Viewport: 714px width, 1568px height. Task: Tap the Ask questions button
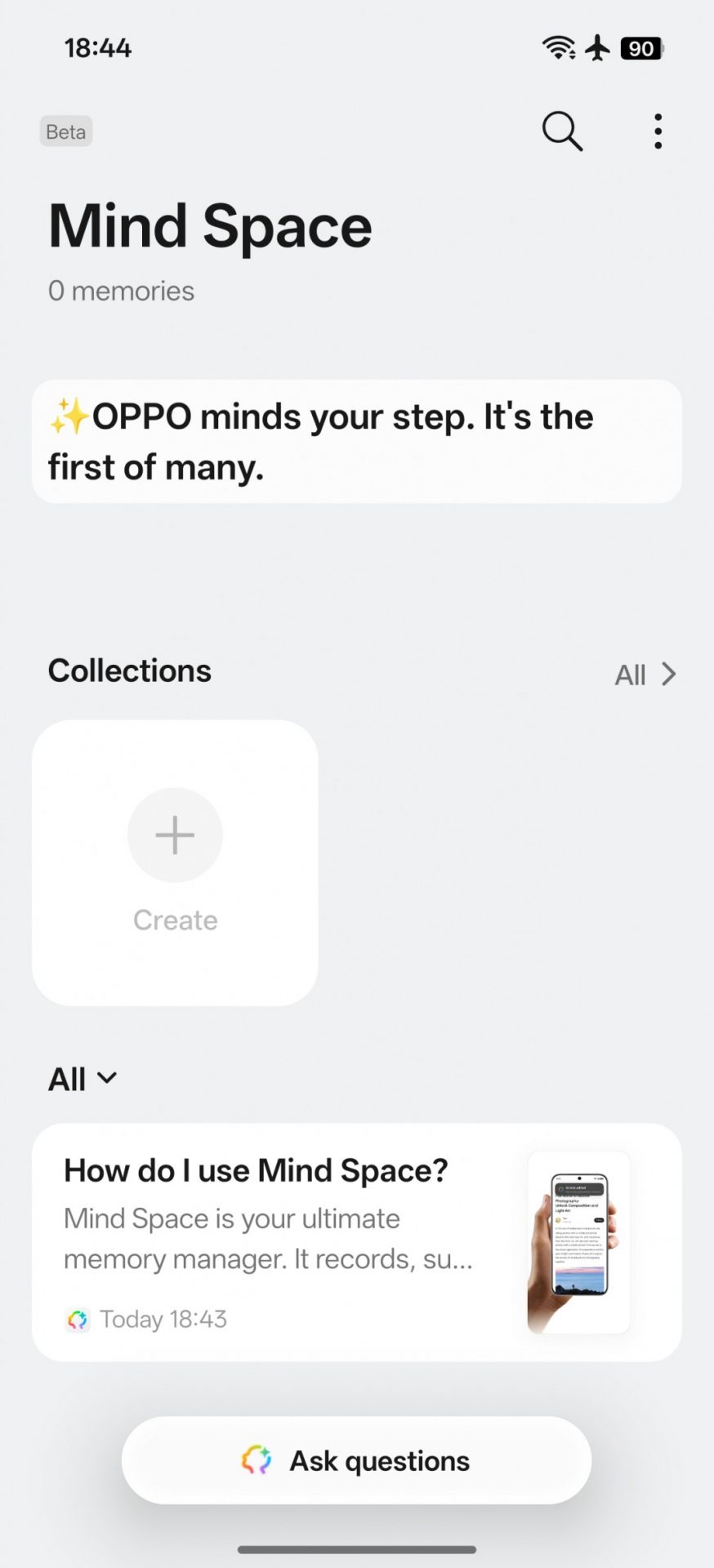pyautogui.click(x=356, y=1460)
